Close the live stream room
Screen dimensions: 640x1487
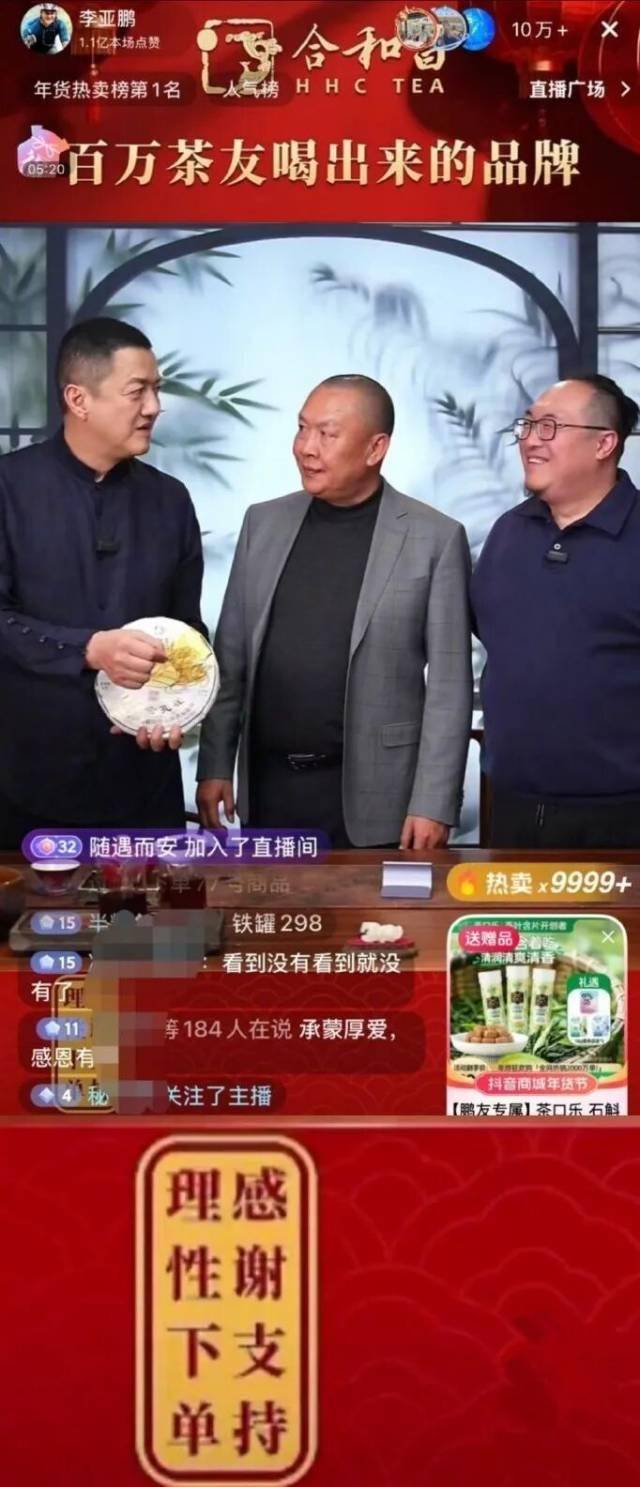point(609,29)
